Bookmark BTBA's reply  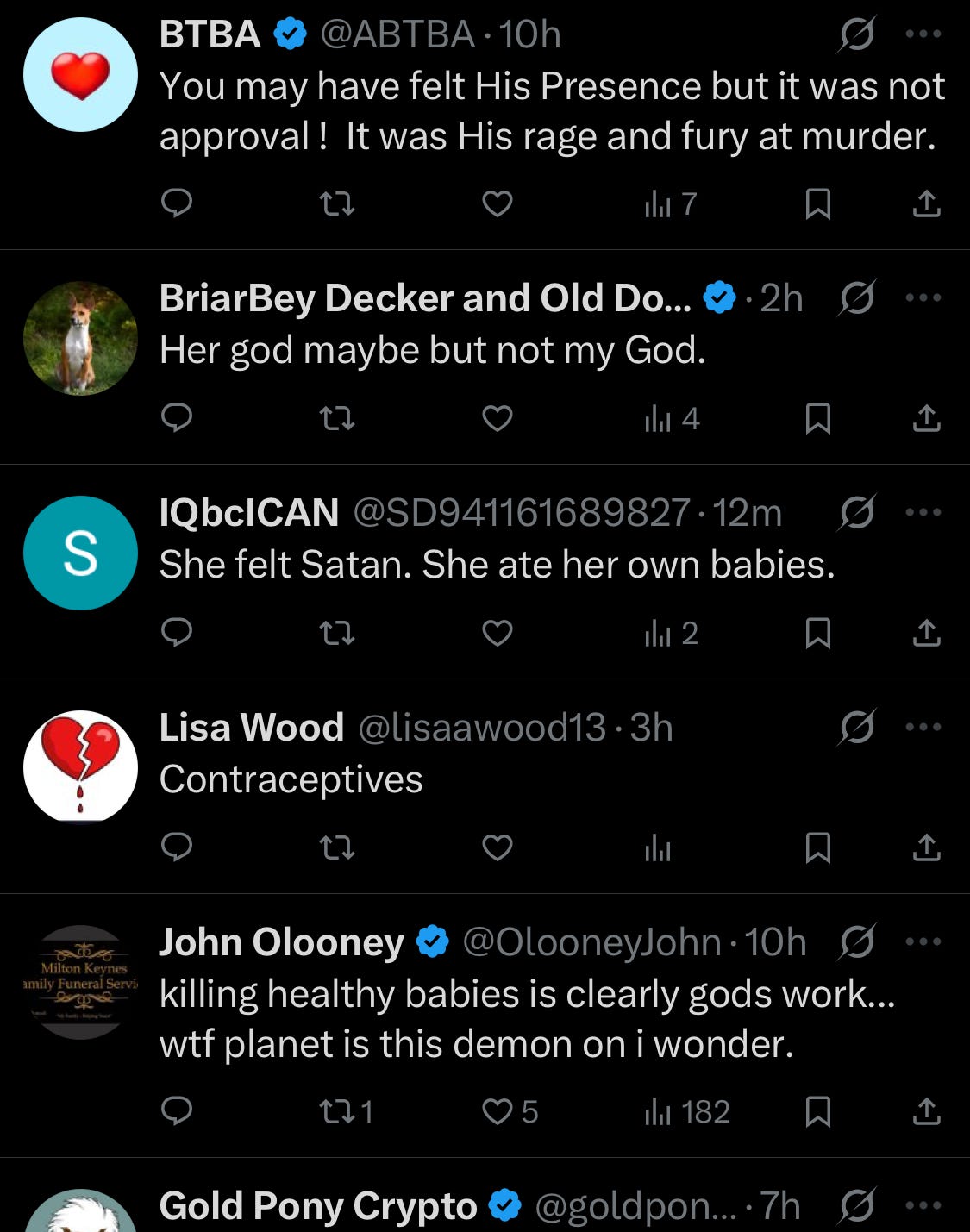[817, 203]
